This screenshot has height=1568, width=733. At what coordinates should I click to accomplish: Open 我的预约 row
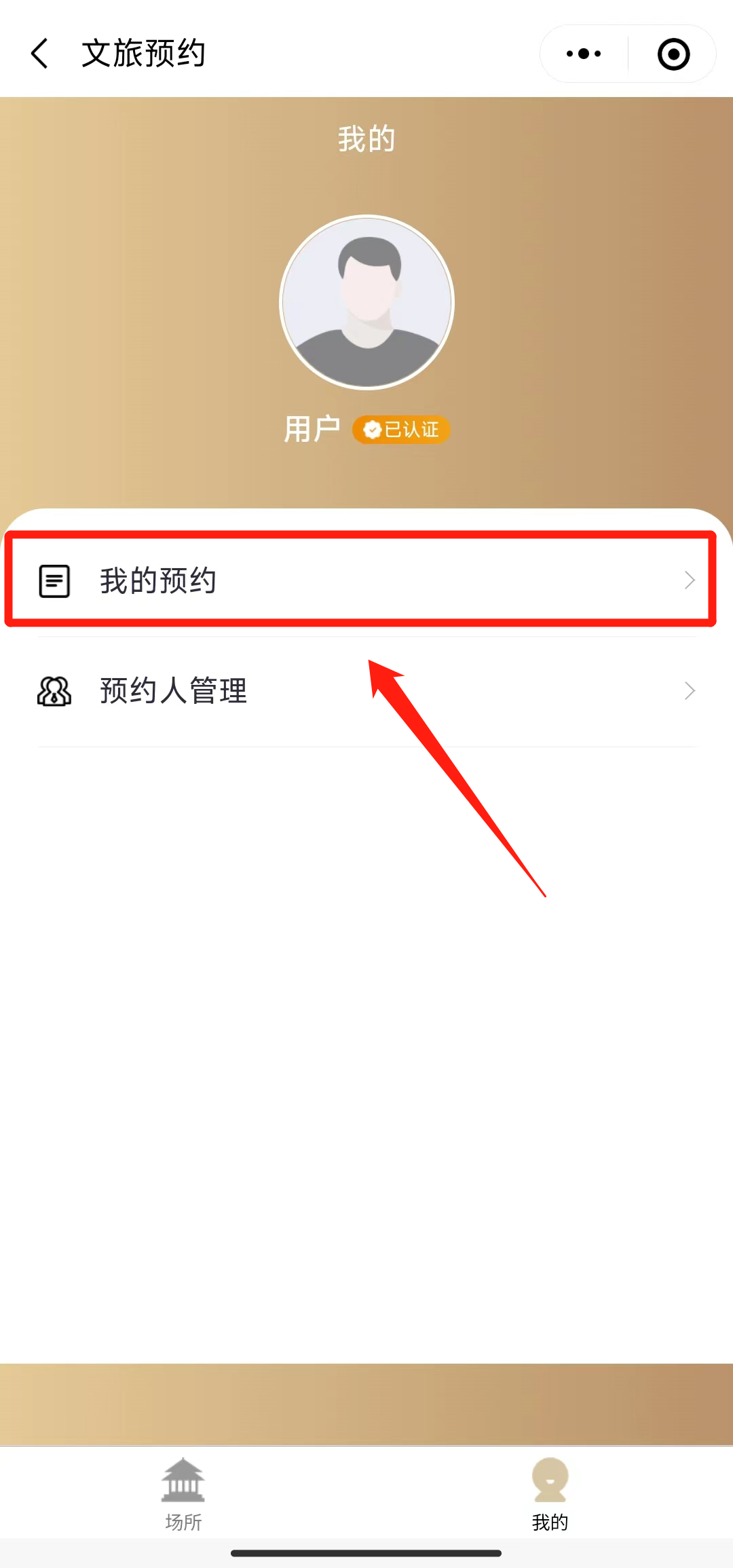tap(366, 580)
